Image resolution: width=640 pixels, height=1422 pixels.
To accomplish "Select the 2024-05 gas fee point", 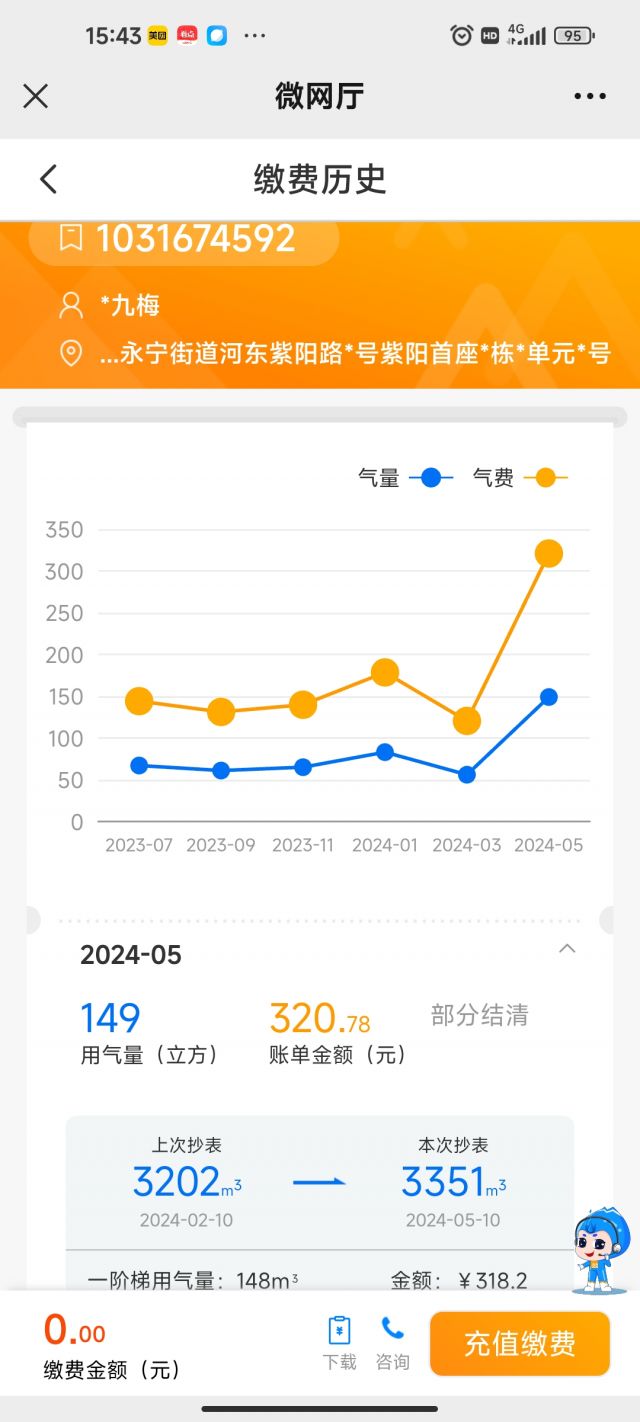I will 548,553.
